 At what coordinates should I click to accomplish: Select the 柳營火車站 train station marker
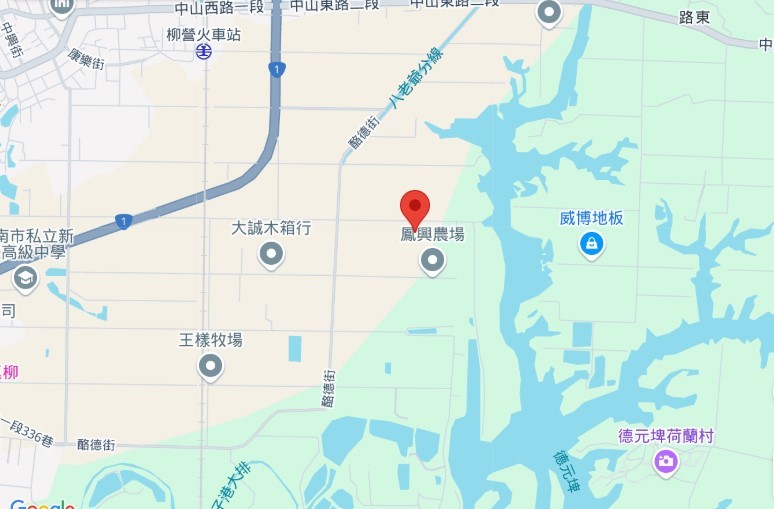tap(204, 51)
